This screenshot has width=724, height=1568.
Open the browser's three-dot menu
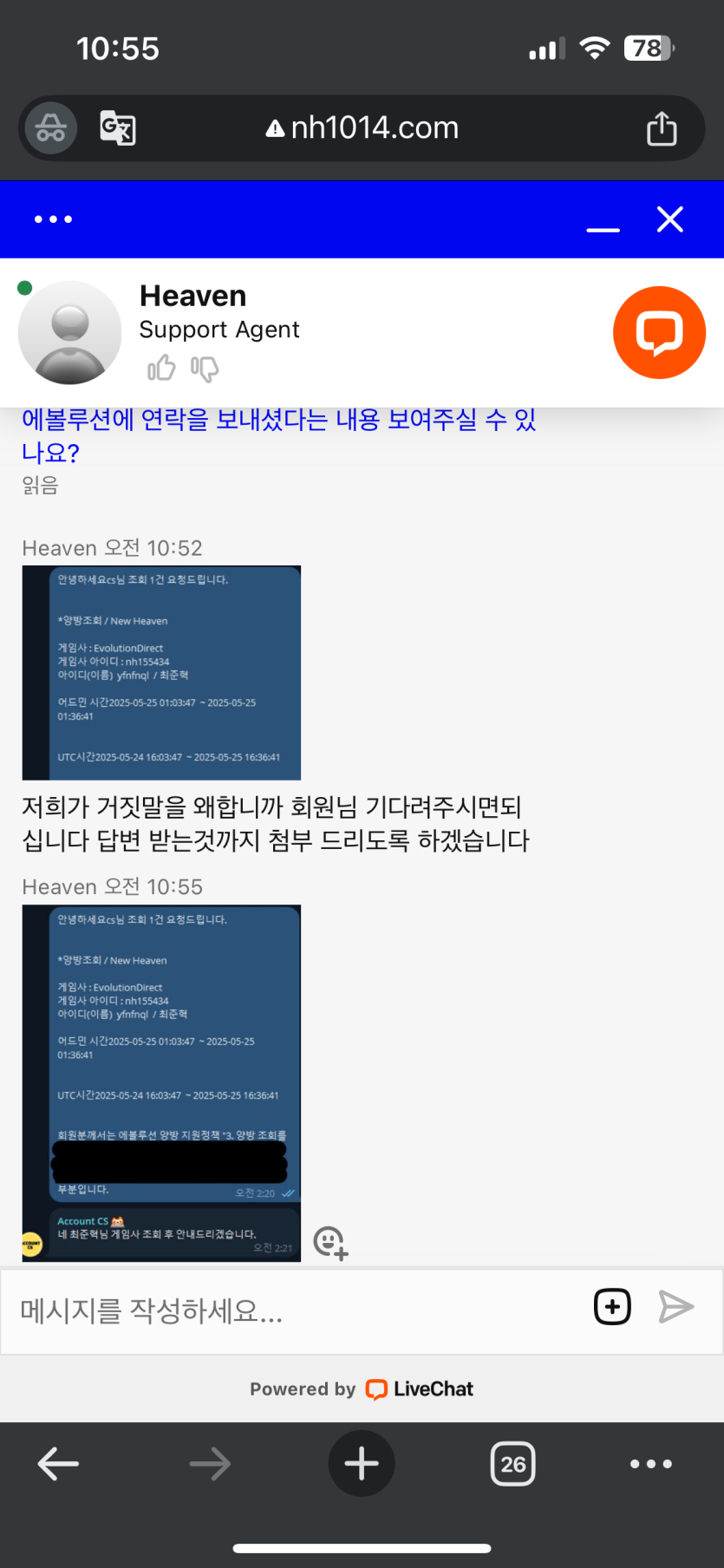point(650,1464)
